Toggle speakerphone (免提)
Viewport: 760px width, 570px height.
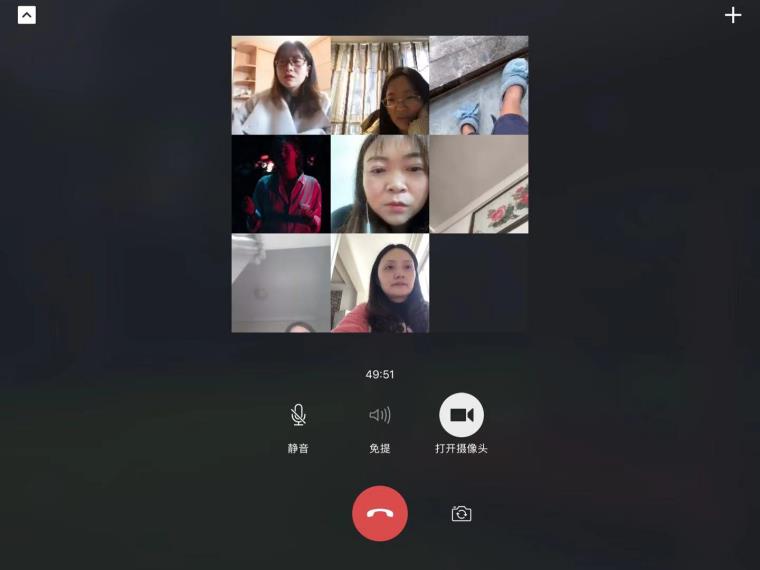click(380, 415)
